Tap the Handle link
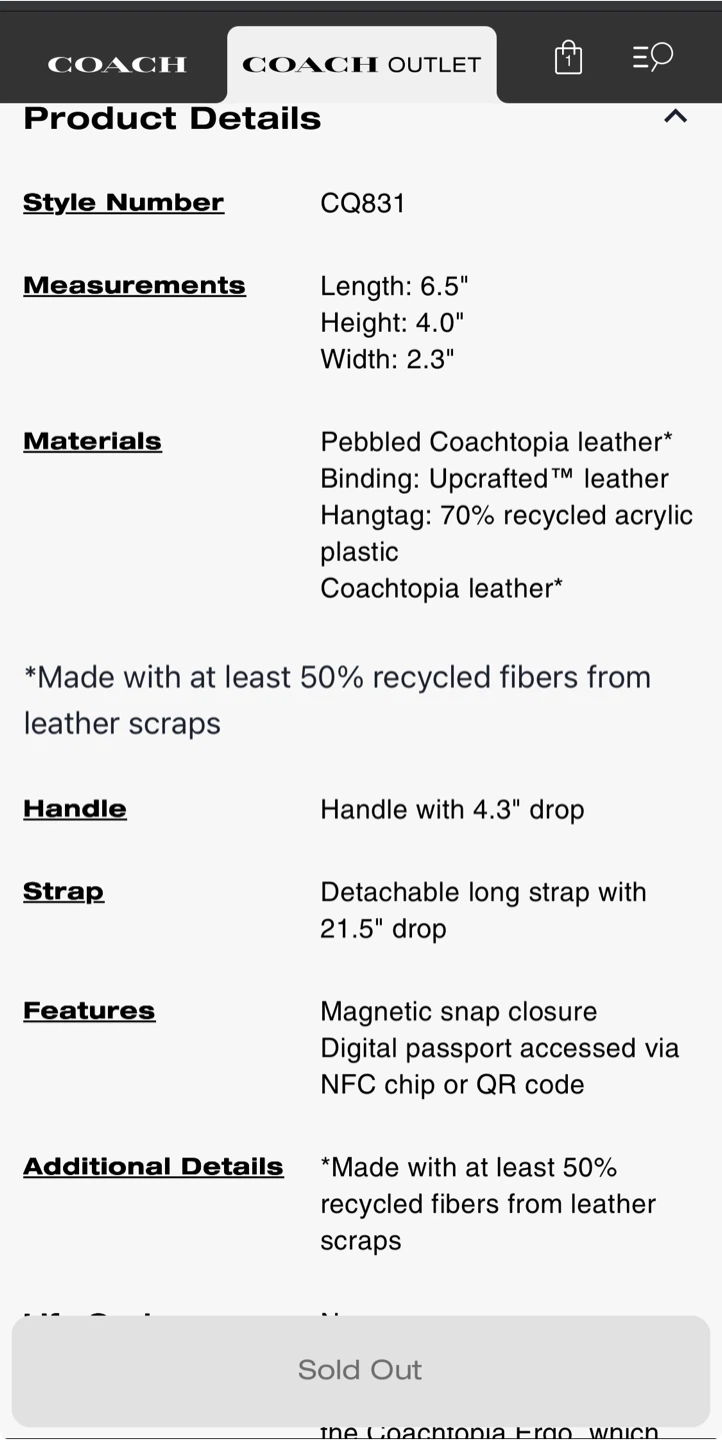Viewport: 722px width, 1440px height. (75, 808)
